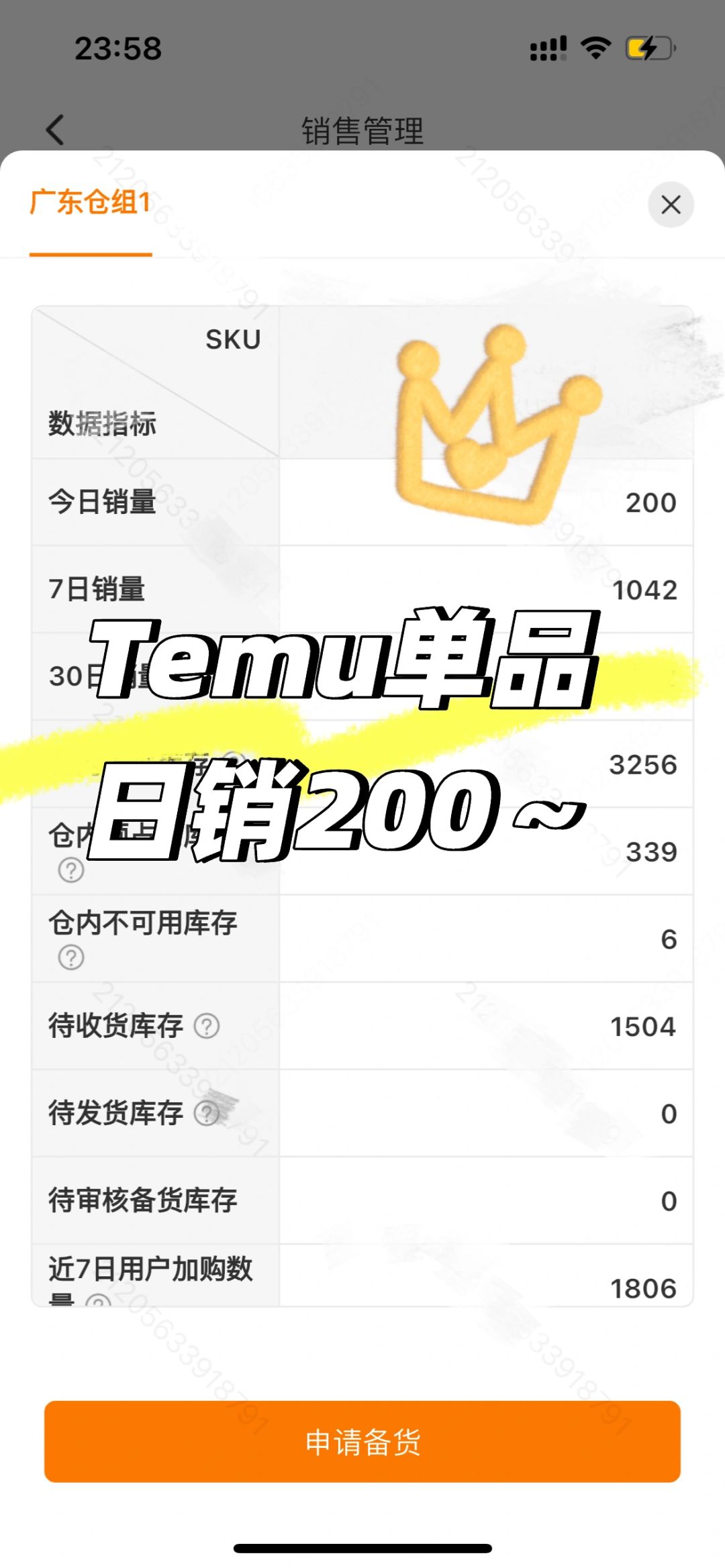This screenshot has width=725, height=1568.
Task: Open help icon next to 待收货库存
Action: 207,1026
